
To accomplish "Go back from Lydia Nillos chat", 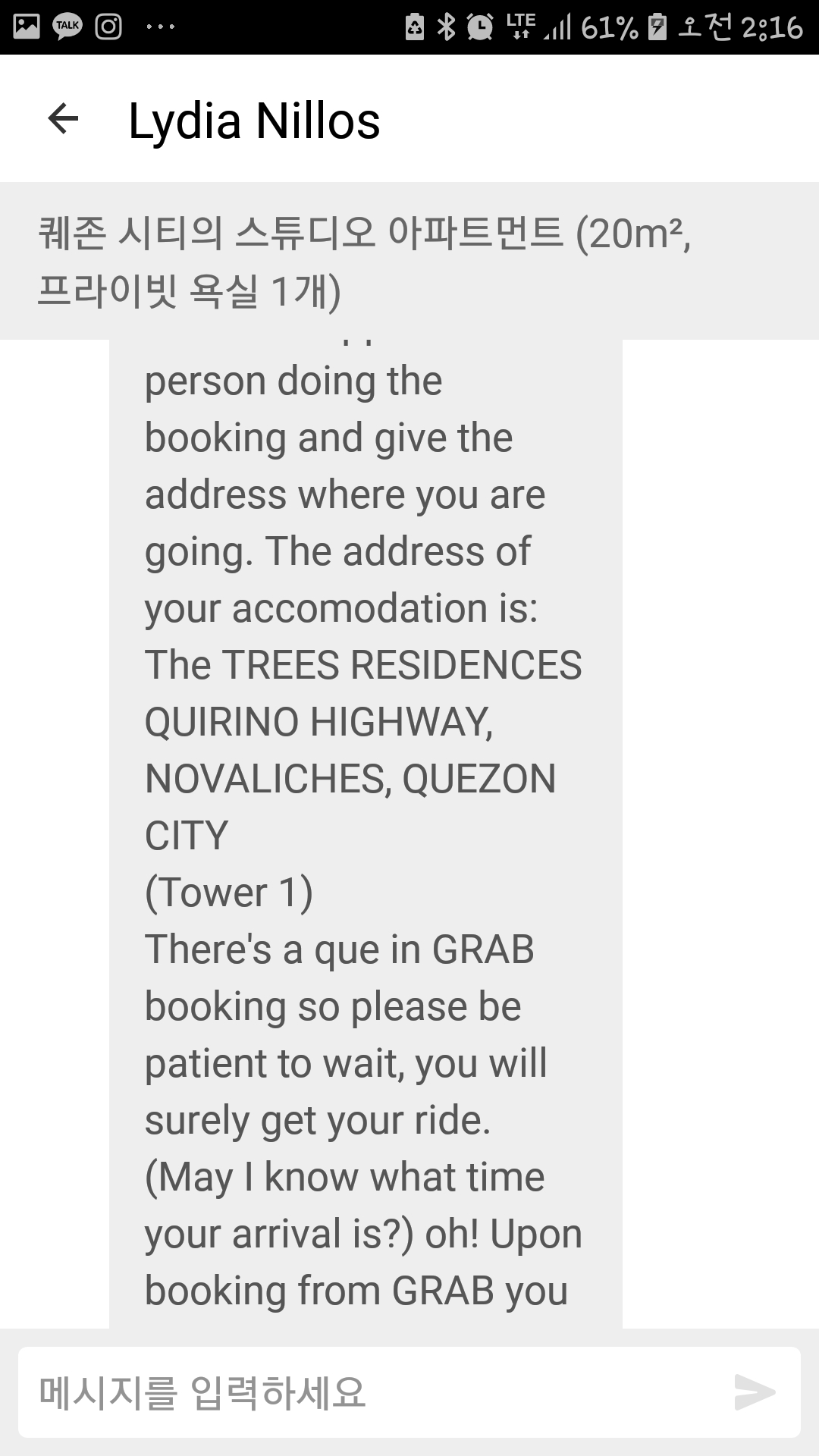I will (x=63, y=118).
